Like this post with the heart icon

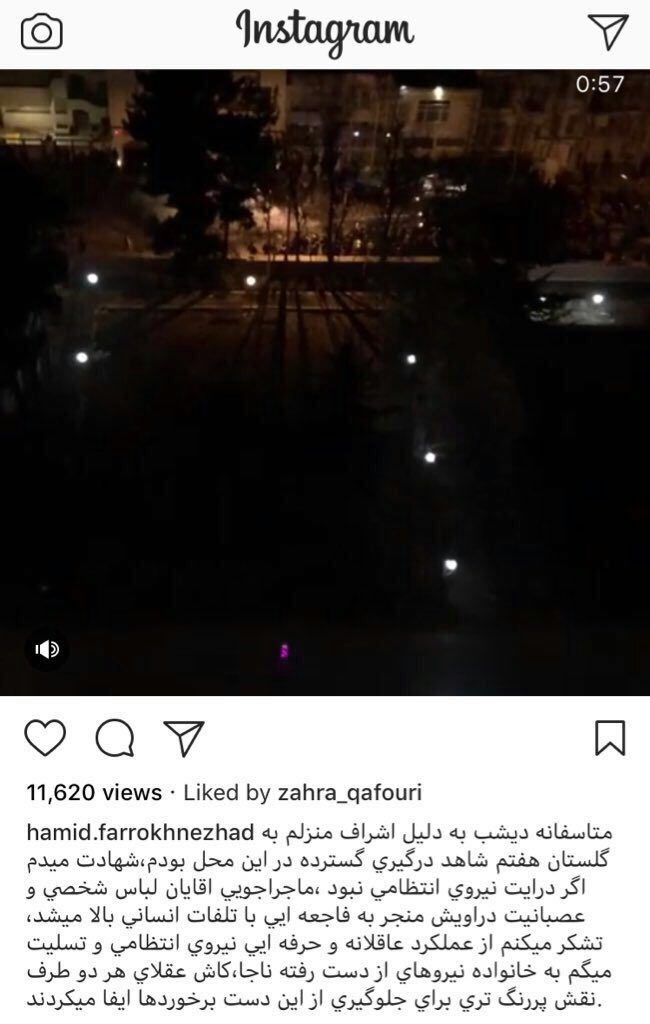(x=45, y=738)
